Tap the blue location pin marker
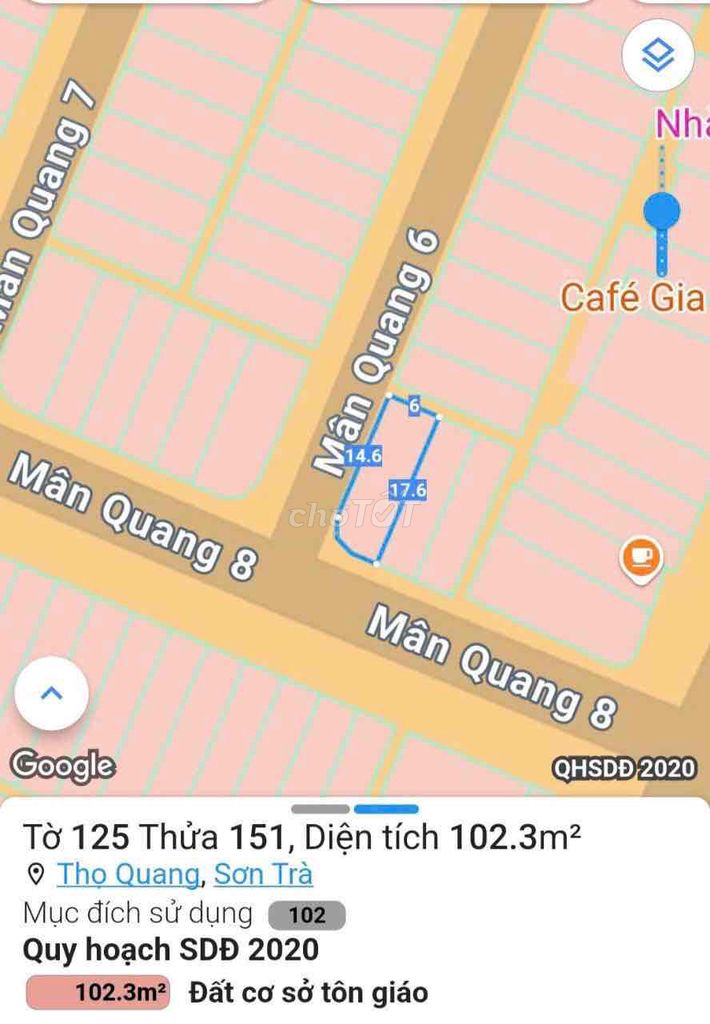This screenshot has height=1024, width=710. click(661, 212)
